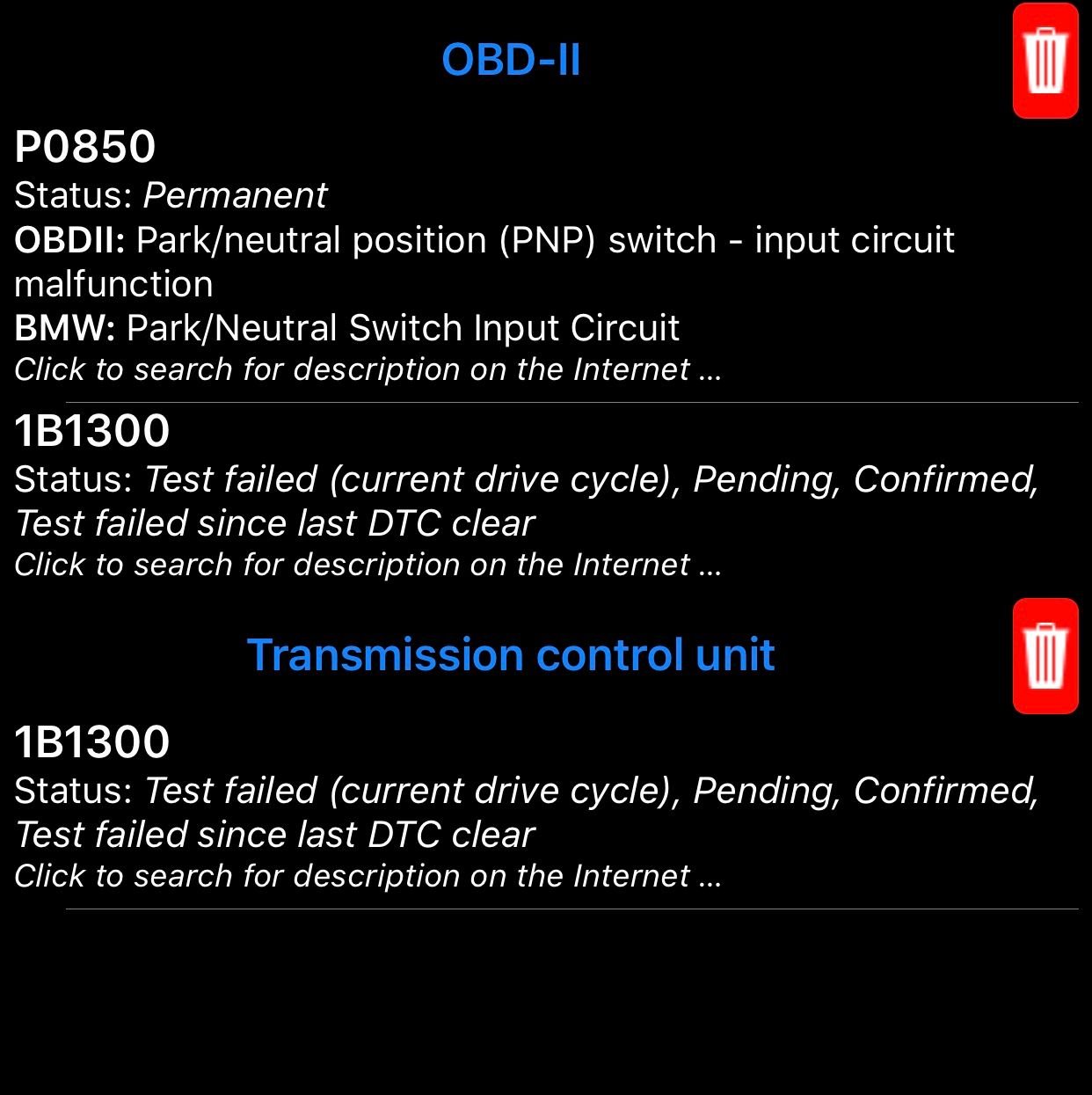This screenshot has height=1095, width=1092.
Task: Search P0850 code description online
Action: click(x=368, y=369)
